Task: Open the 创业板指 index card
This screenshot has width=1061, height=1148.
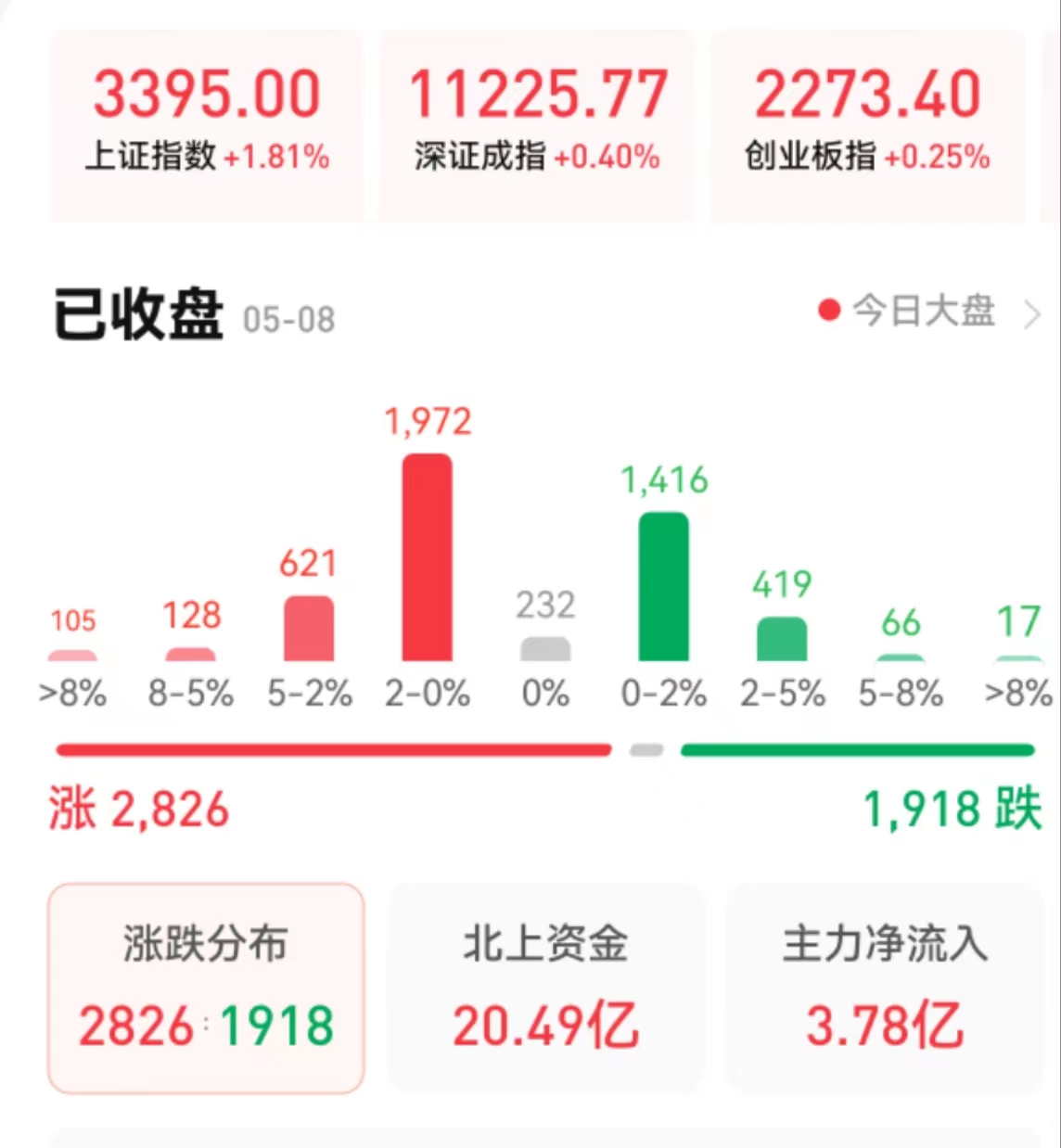Action: (x=867, y=125)
